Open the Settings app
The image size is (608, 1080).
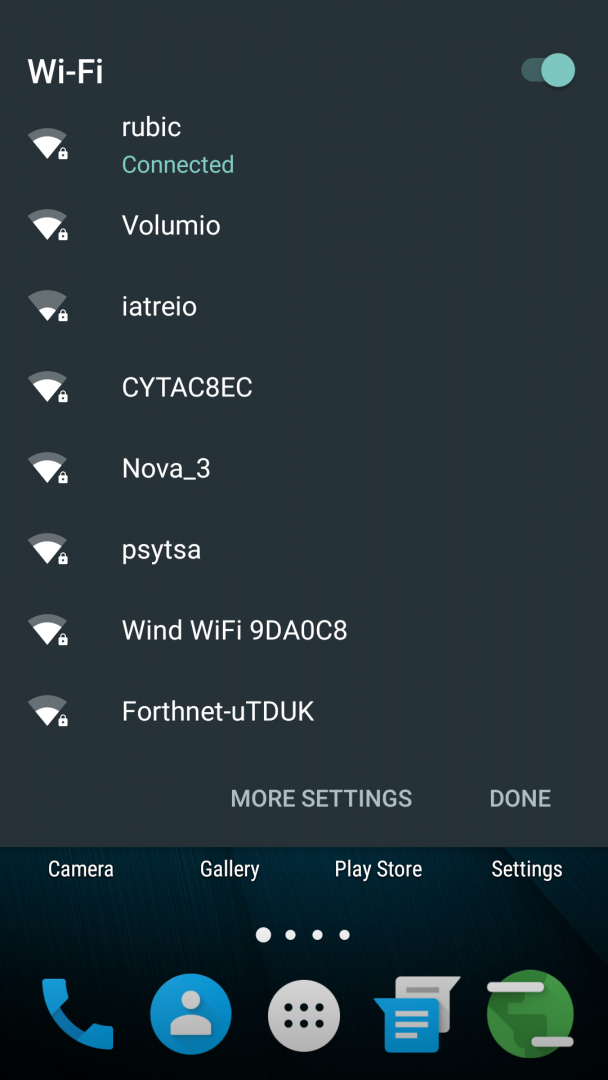[527, 869]
